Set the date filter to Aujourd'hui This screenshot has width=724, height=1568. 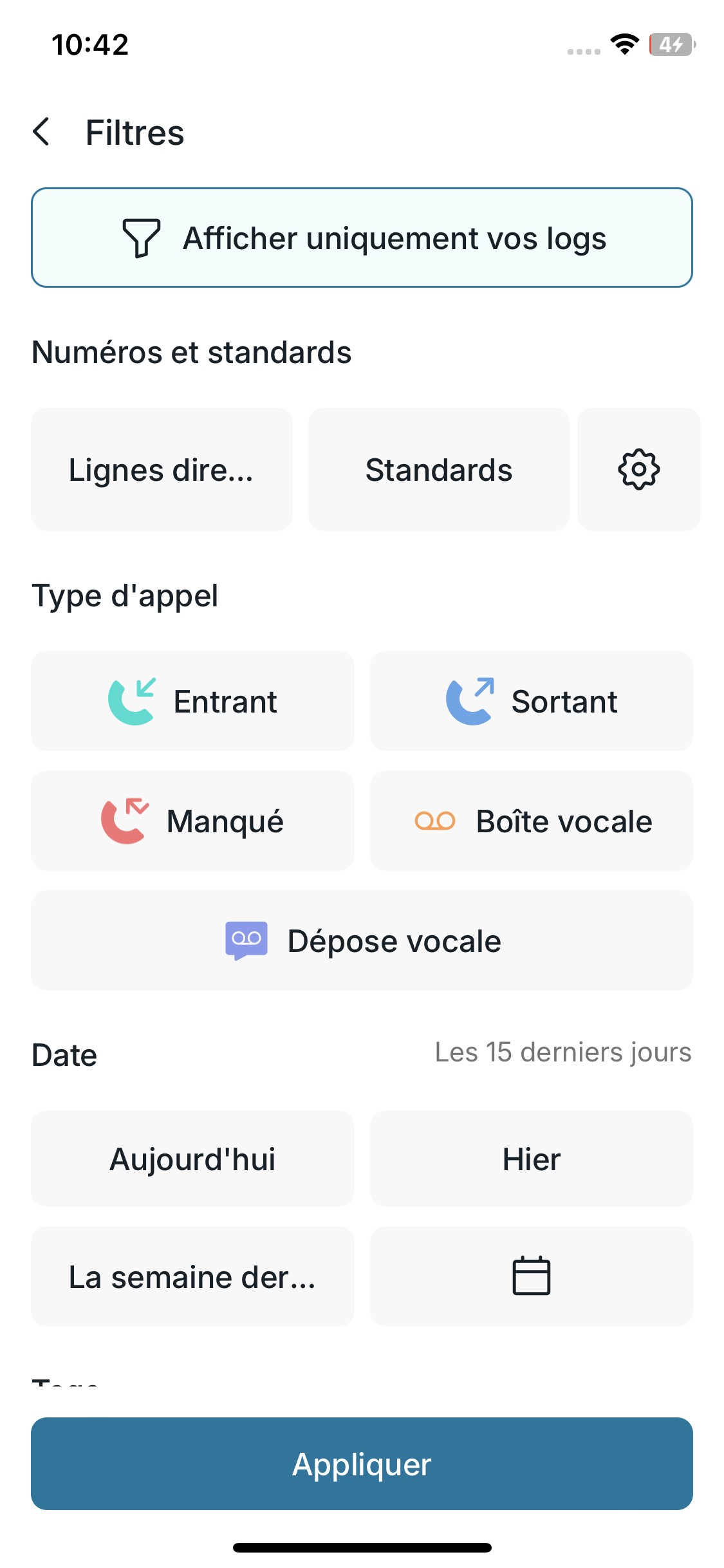[192, 1159]
